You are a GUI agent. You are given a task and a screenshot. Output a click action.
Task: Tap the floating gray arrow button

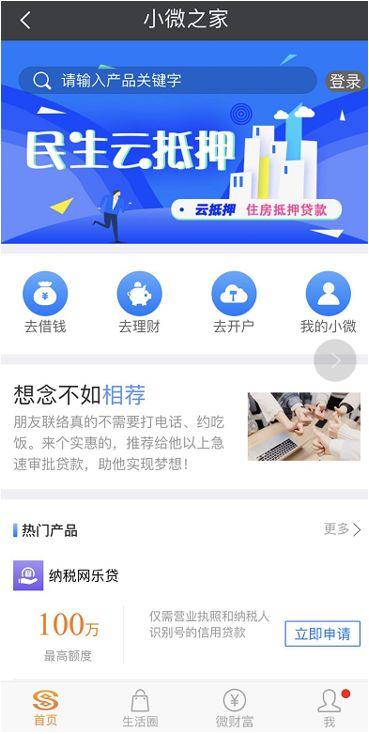(x=335, y=360)
